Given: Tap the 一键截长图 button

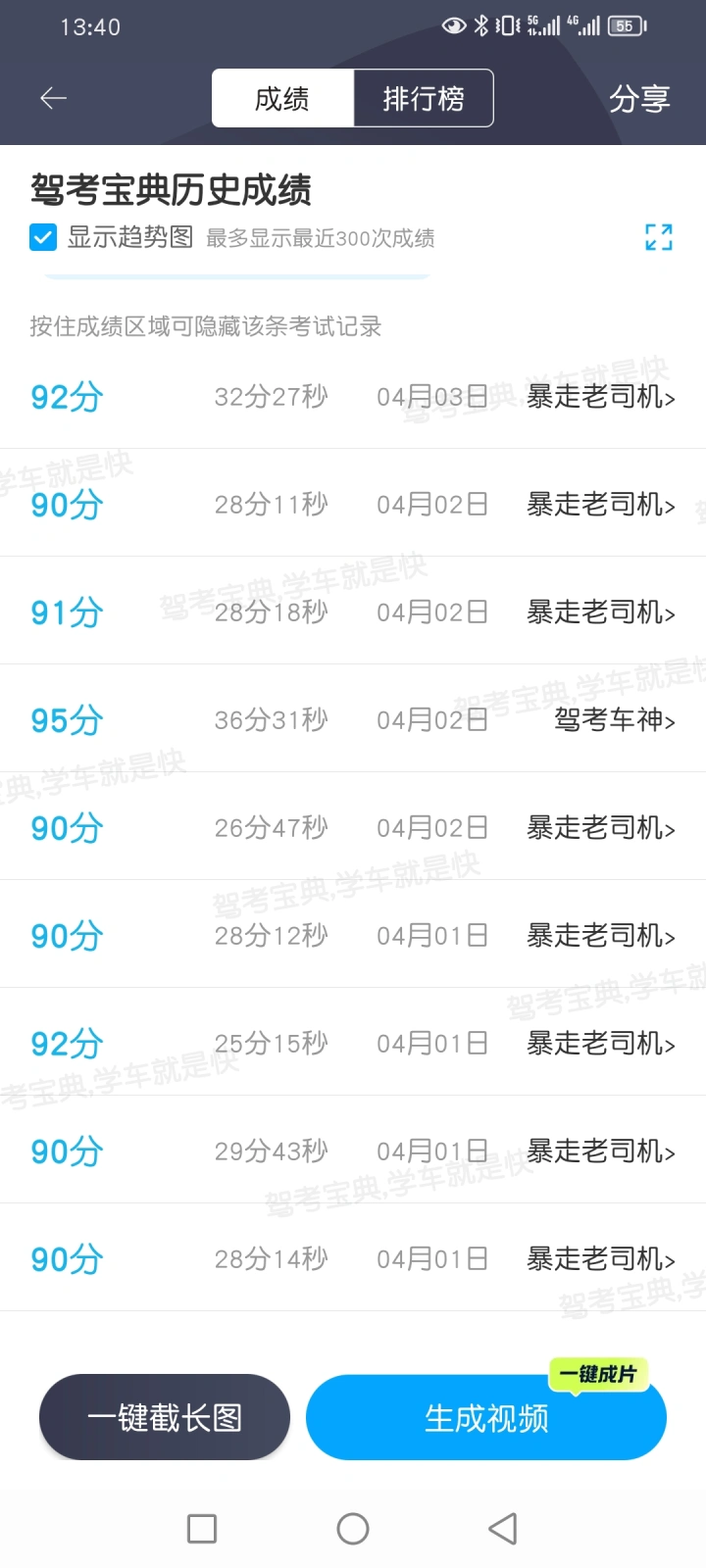Looking at the screenshot, I should point(165,1417).
